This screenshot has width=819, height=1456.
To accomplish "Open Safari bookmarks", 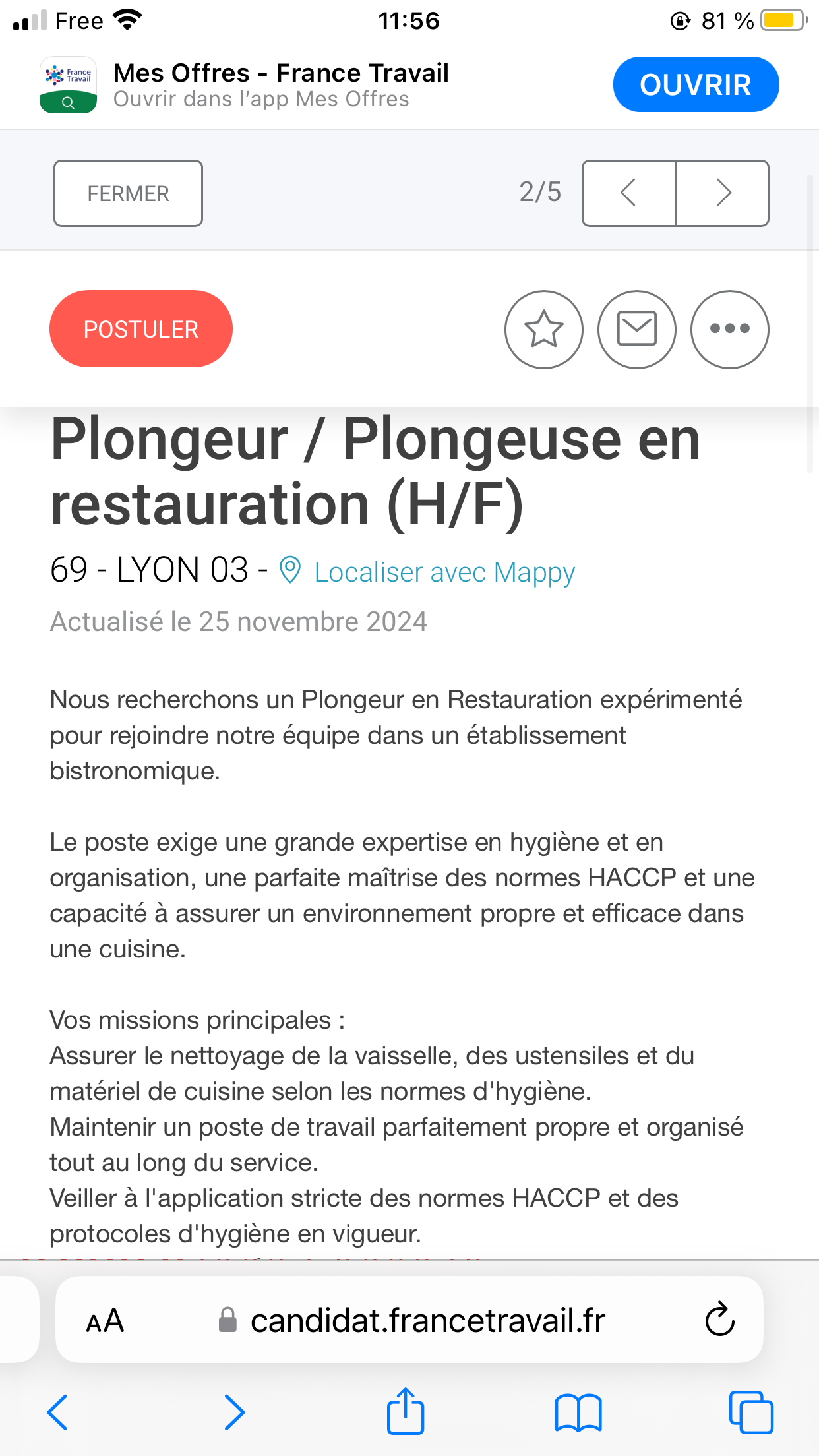I will [578, 1413].
